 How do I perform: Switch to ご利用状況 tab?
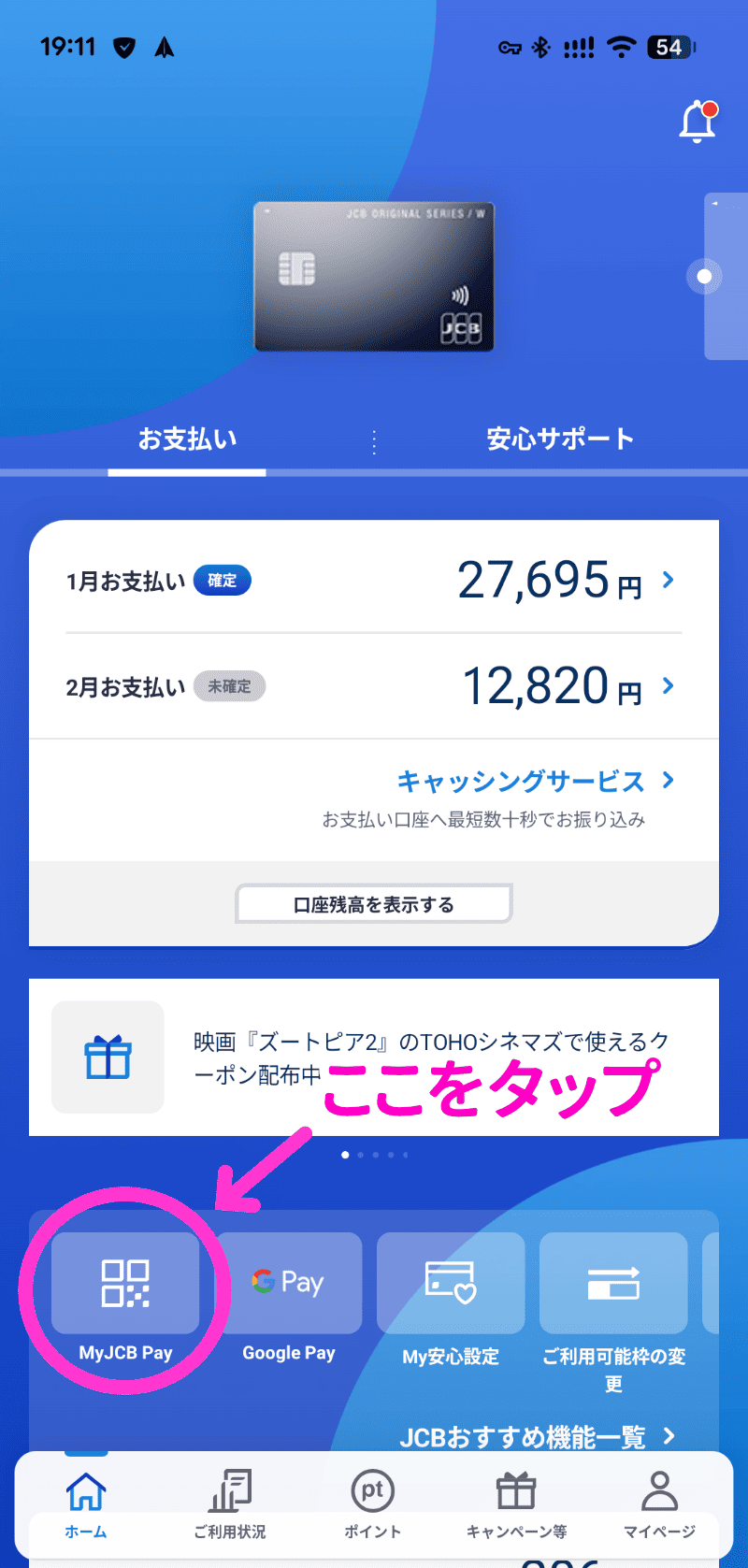[229, 1504]
